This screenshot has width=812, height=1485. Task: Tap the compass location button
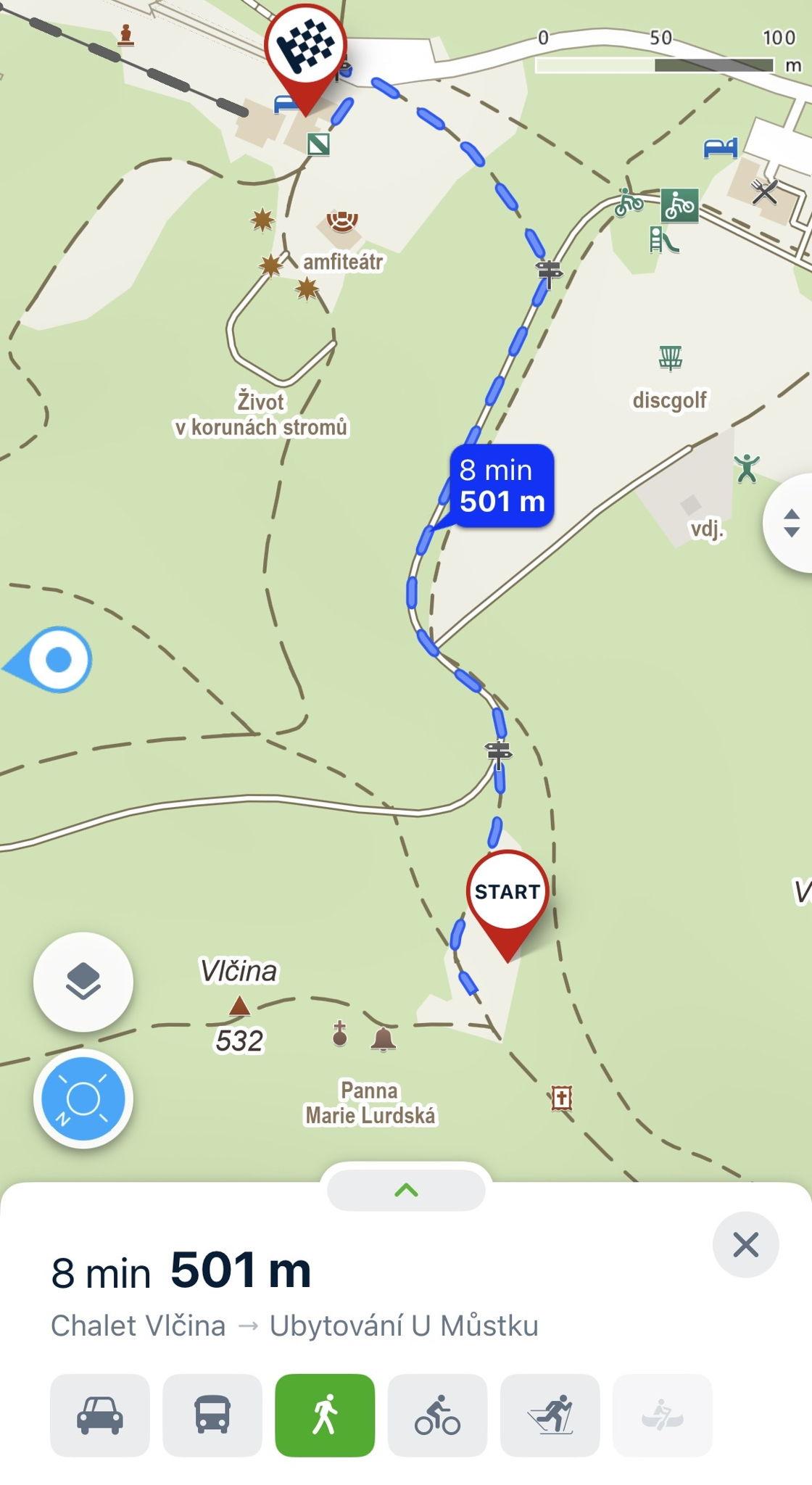click(x=83, y=1099)
